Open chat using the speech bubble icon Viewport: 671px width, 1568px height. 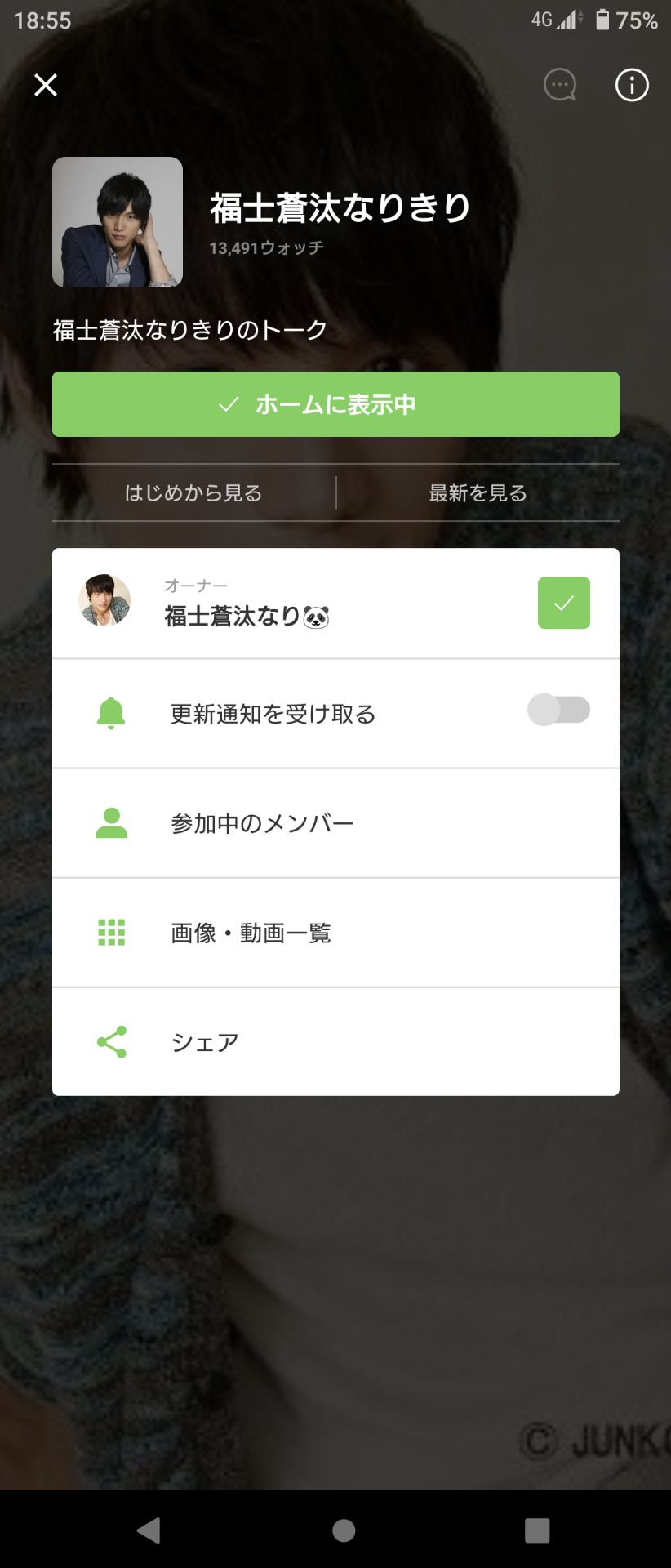coord(560,85)
